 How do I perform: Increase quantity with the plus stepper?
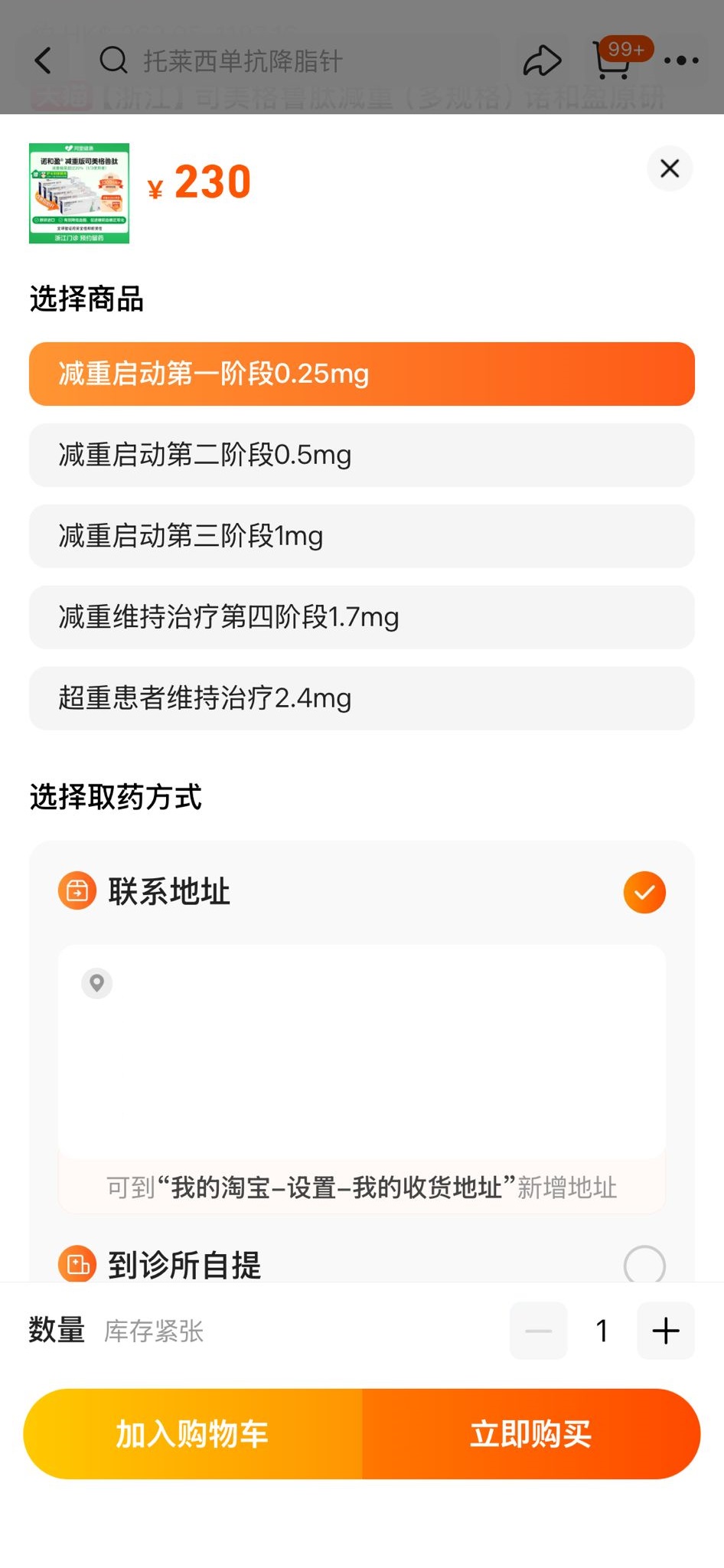(665, 1331)
